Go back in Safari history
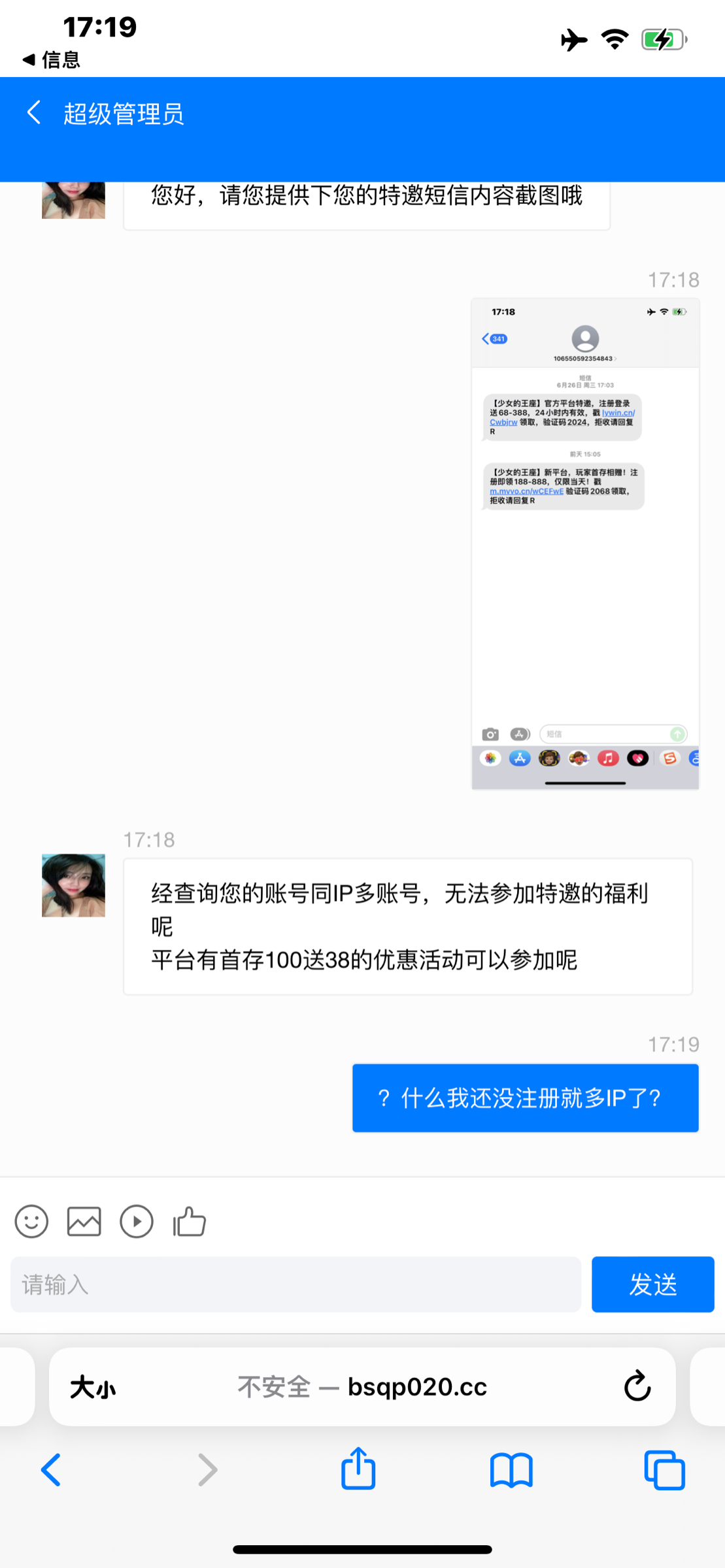 tap(51, 1471)
